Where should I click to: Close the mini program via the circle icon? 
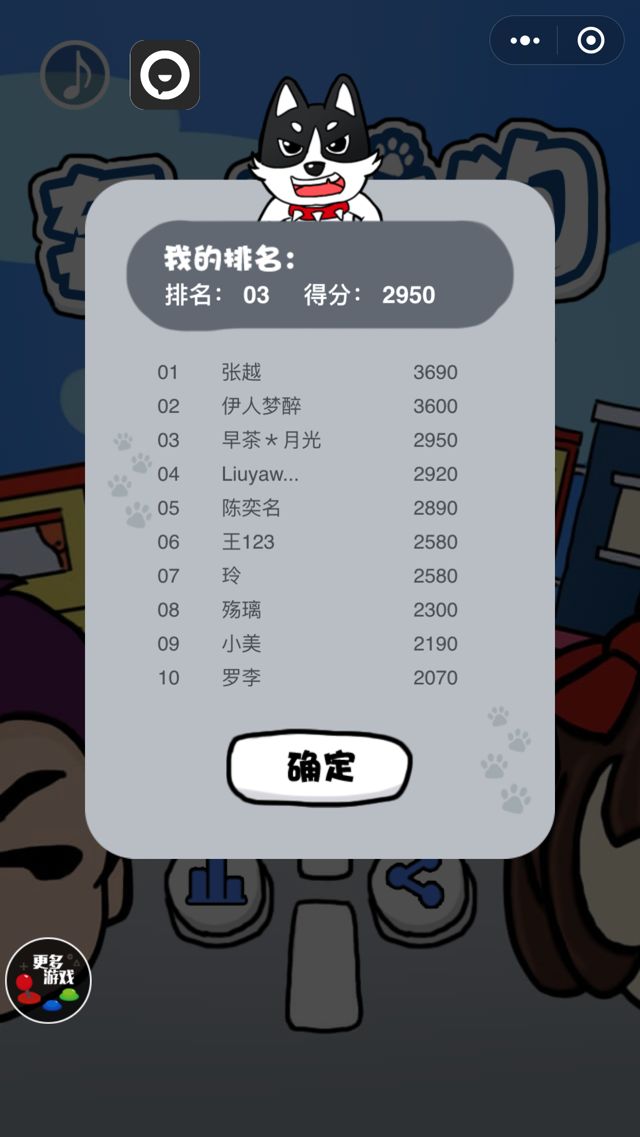[591, 41]
